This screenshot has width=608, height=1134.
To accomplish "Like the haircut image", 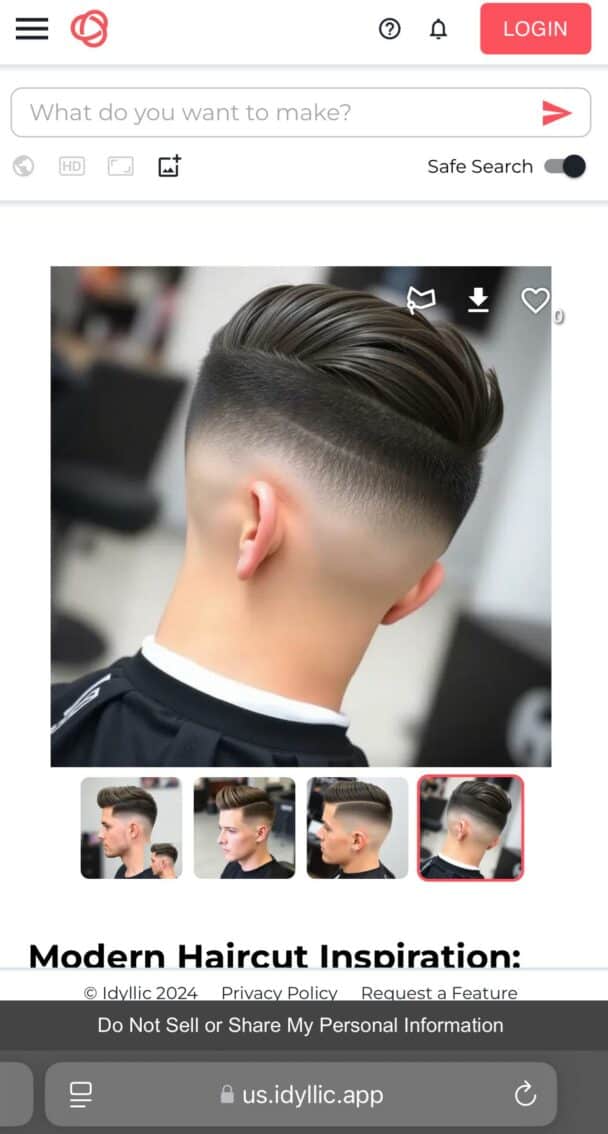I will [x=535, y=300].
